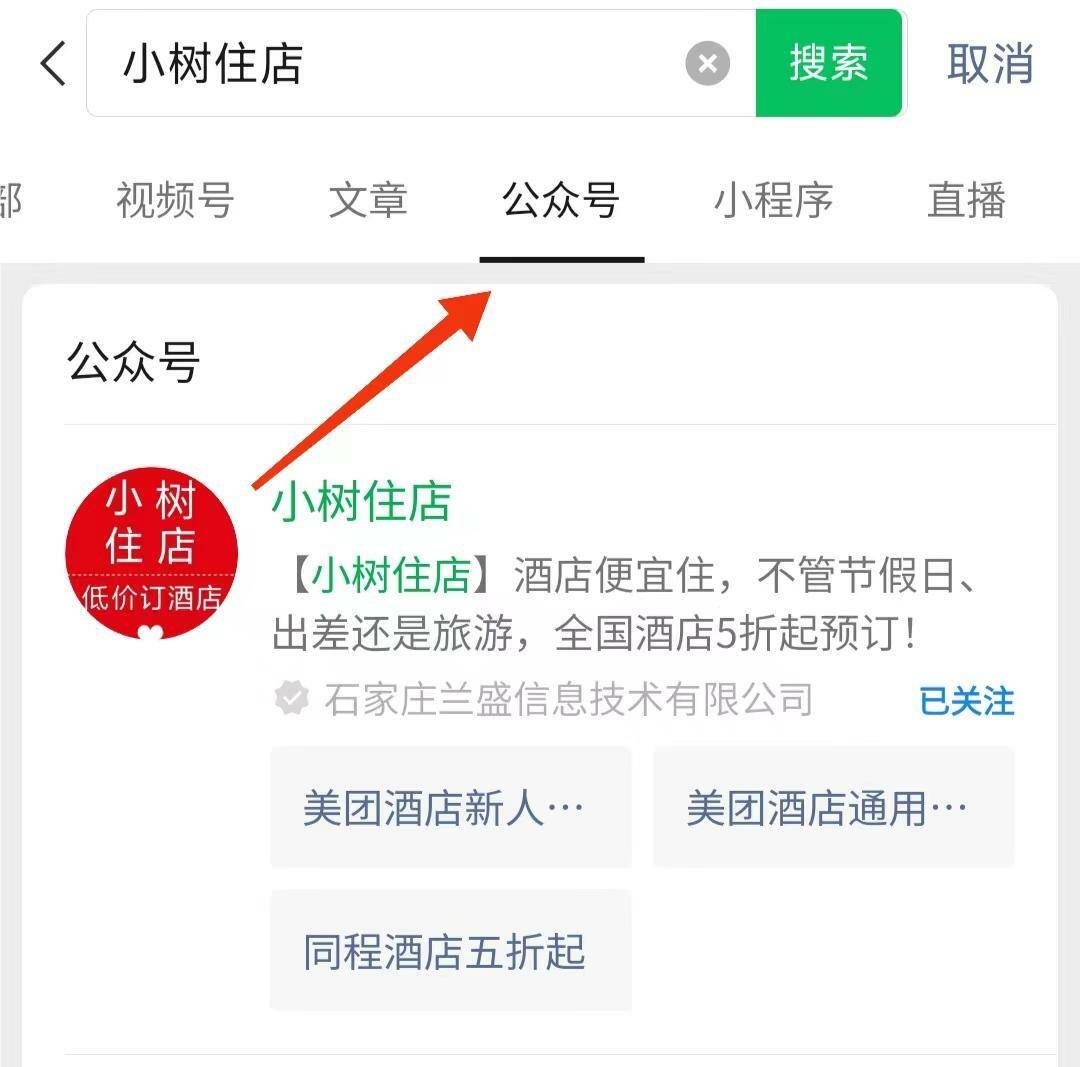Viewport: 1080px width, 1067px height.
Task: Open the 美团酒店通用… menu chip
Action: 833,808
